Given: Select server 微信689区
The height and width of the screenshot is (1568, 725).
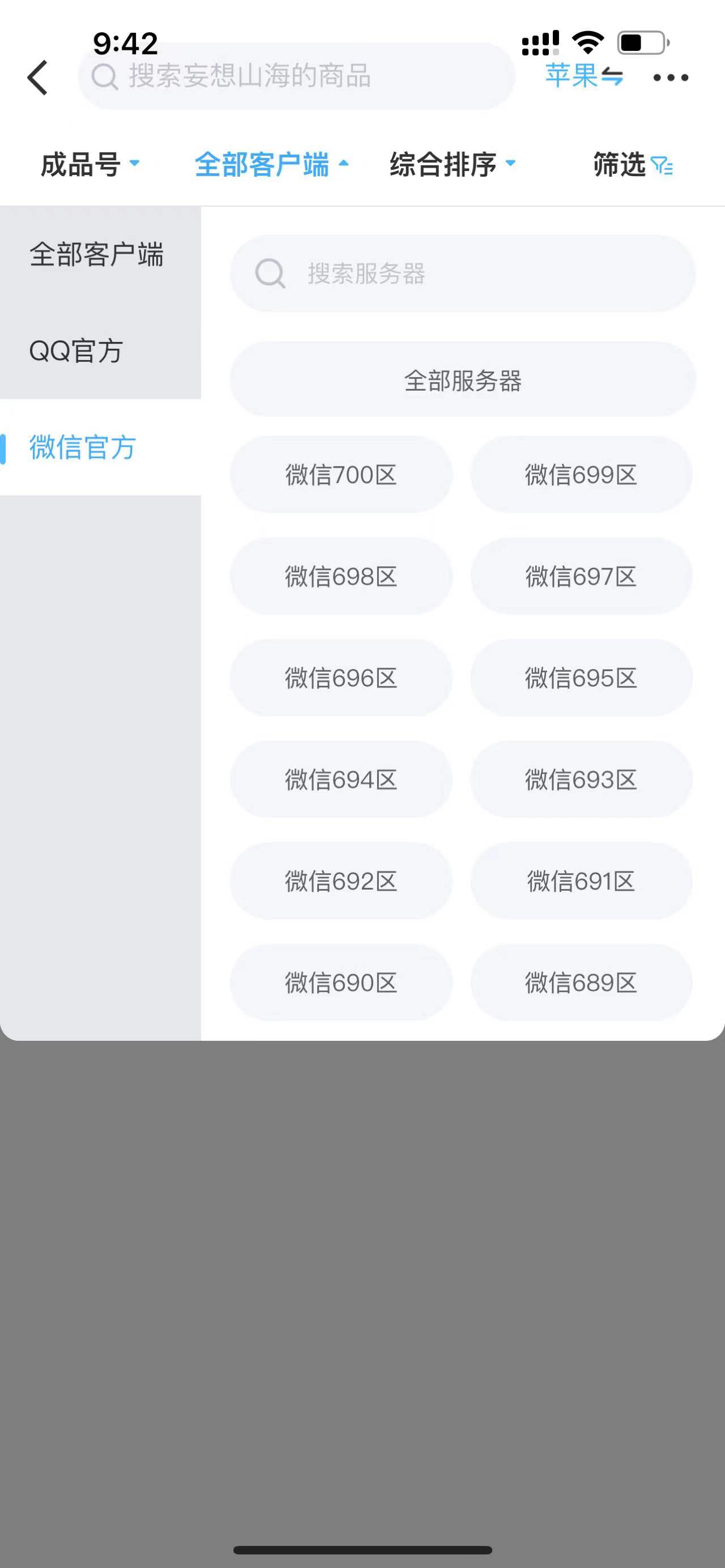Looking at the screenshot, I should (x=581, y=982).
